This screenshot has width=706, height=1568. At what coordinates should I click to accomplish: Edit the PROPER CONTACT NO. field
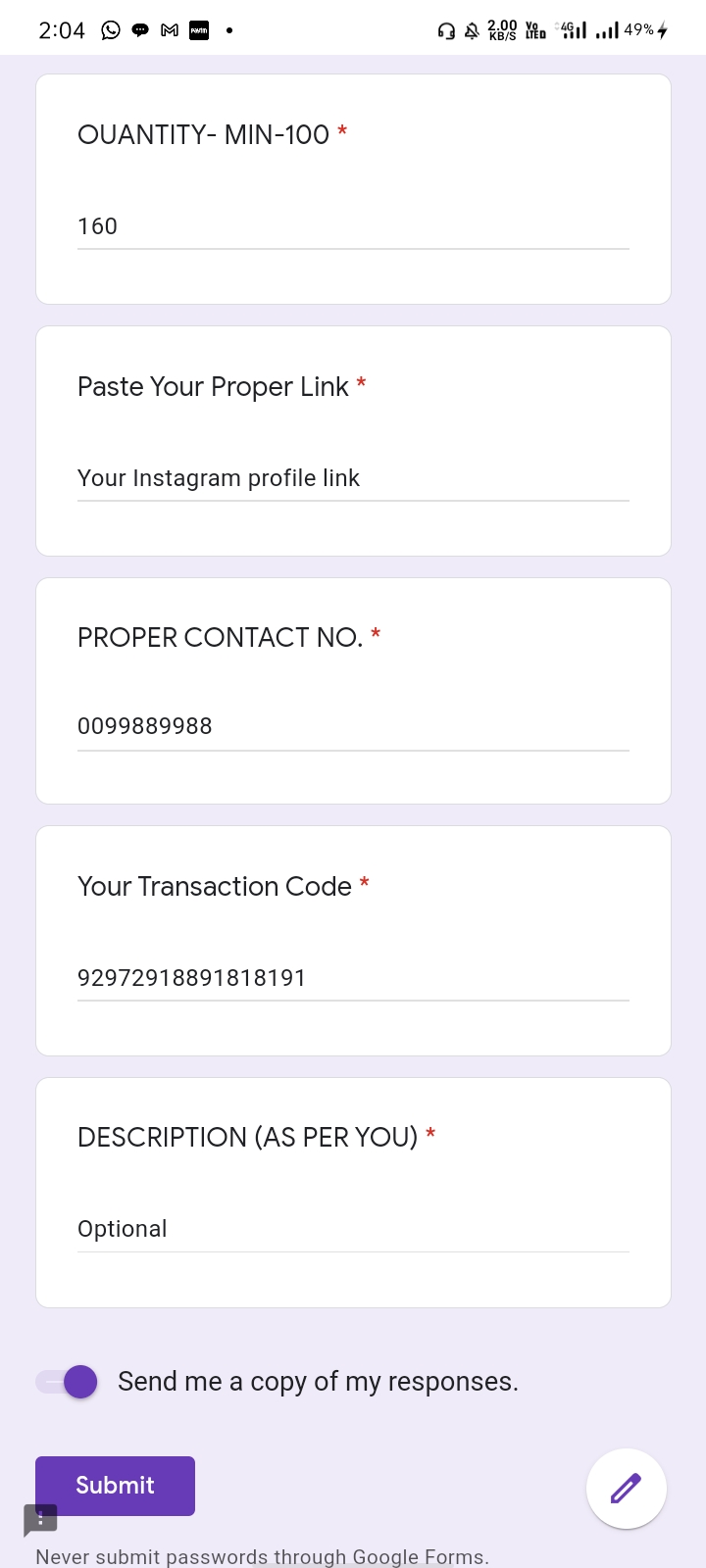point(353,727)
